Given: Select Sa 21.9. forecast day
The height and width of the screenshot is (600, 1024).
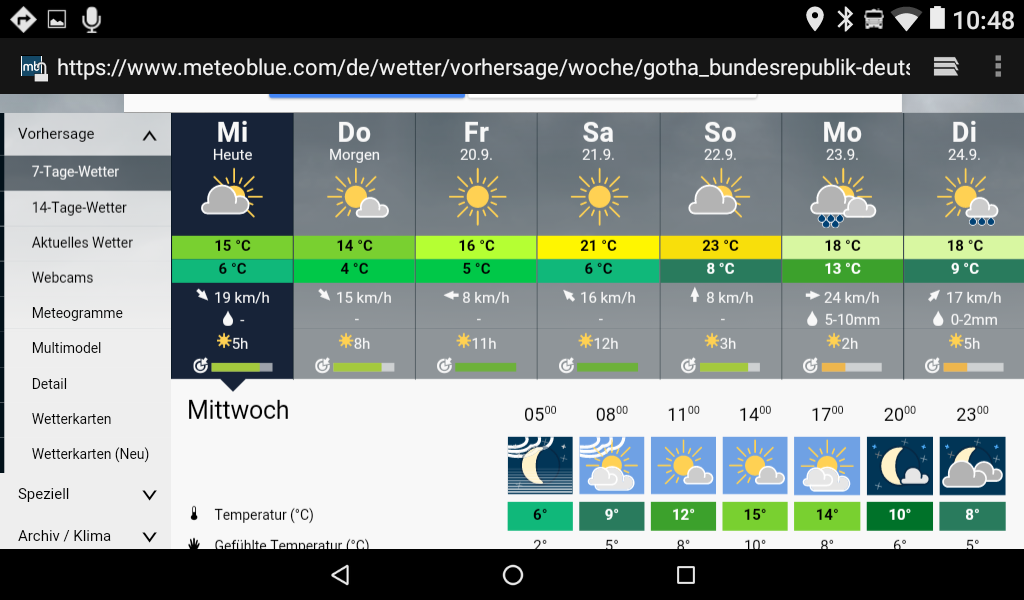Looking at the screenshot, I should click(598, 245).
